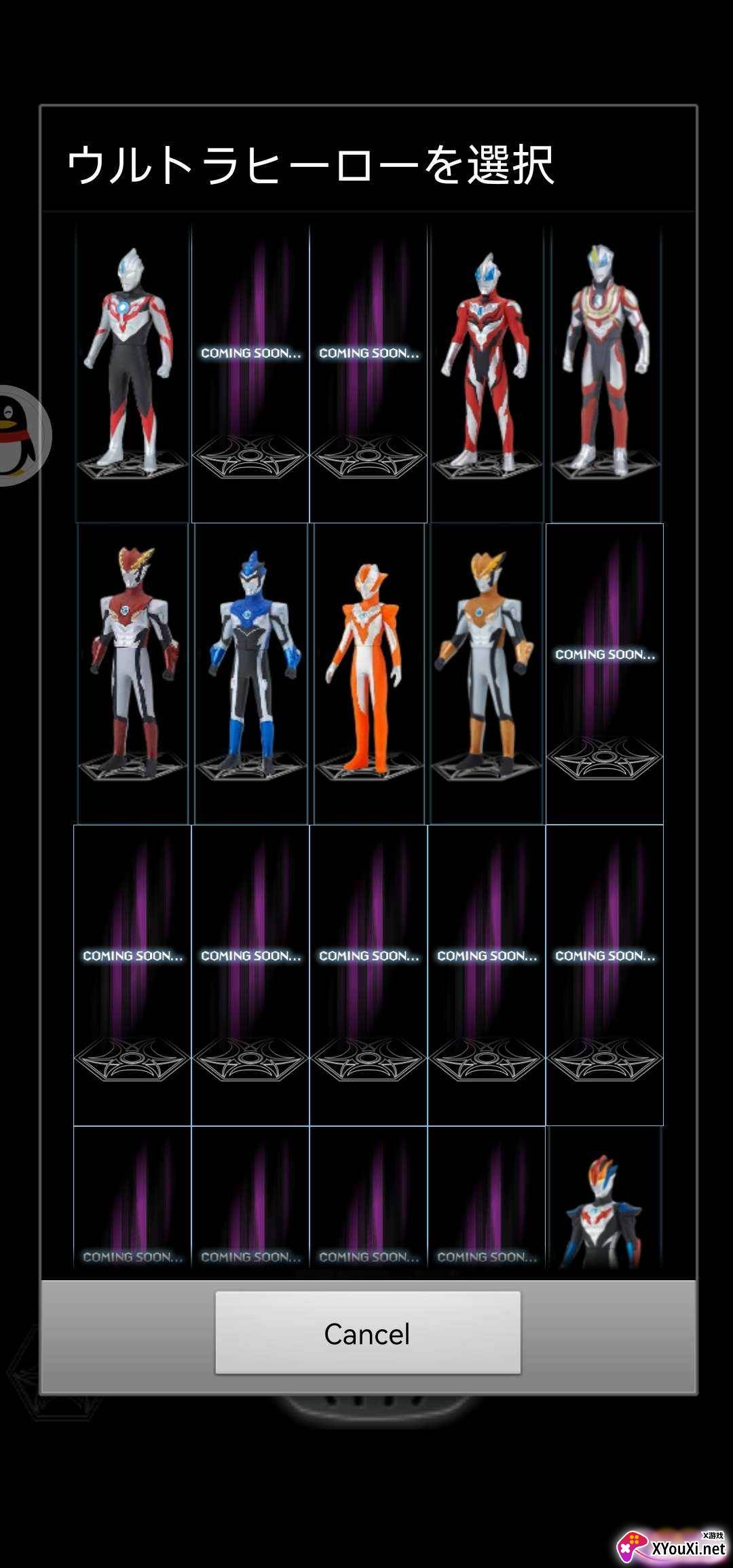Viewport: 733px width, 1568px height.
Task: Choose the red hero with blue crest
Action: click(486, 367)
